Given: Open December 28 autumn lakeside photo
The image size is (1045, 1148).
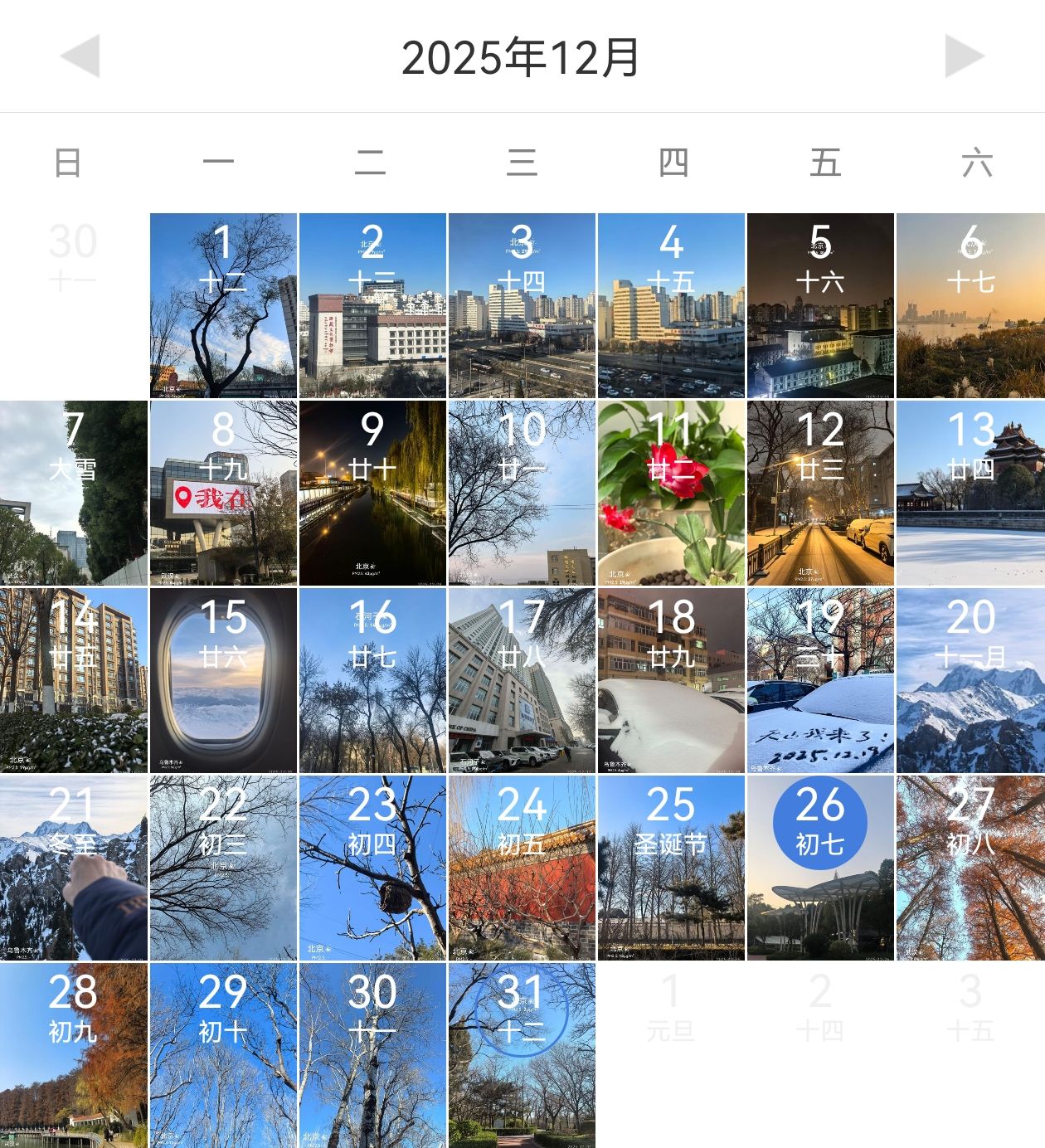Looking at the screenshot, I should [74, 1056].
